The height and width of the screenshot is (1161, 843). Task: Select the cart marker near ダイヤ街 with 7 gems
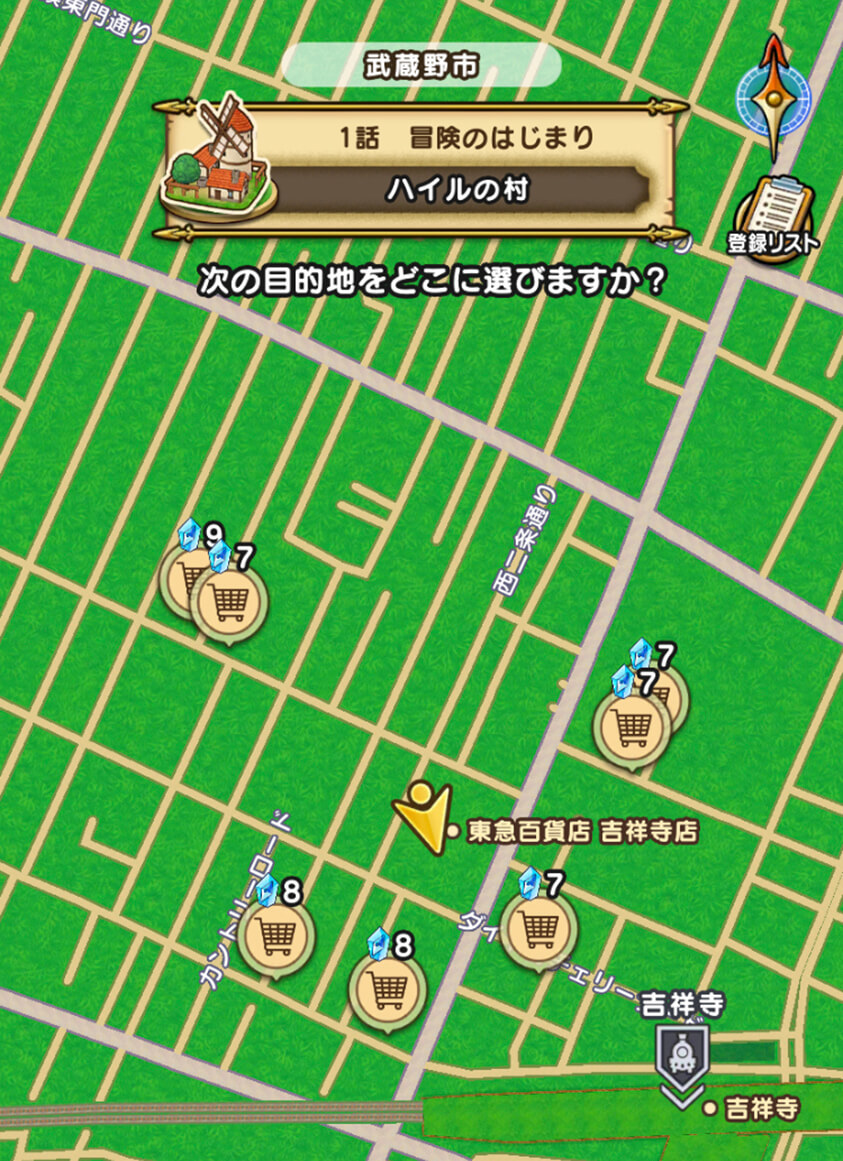pos(539,928)
